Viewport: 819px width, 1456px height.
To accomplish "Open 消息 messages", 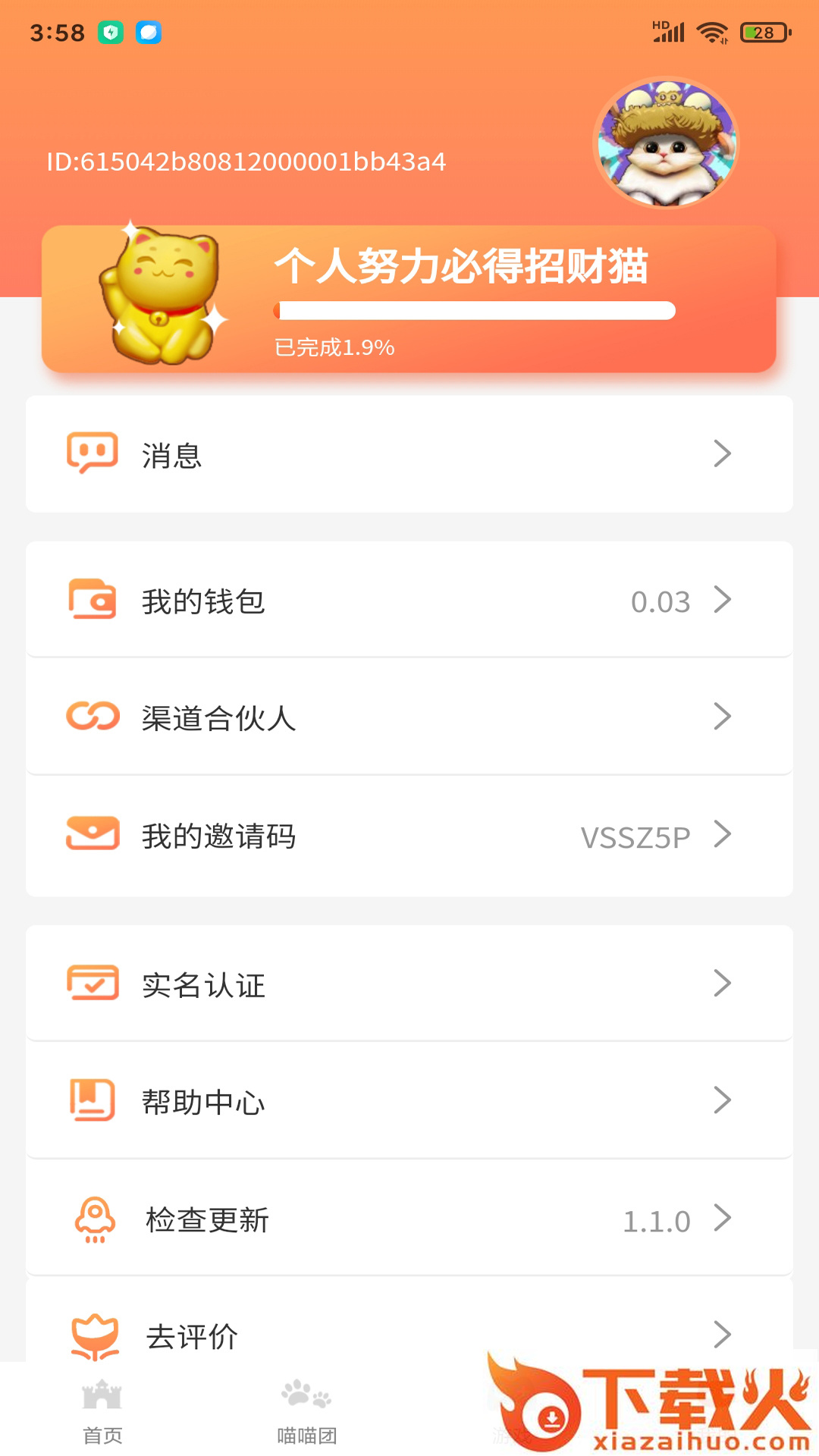I will pos(409,454).
